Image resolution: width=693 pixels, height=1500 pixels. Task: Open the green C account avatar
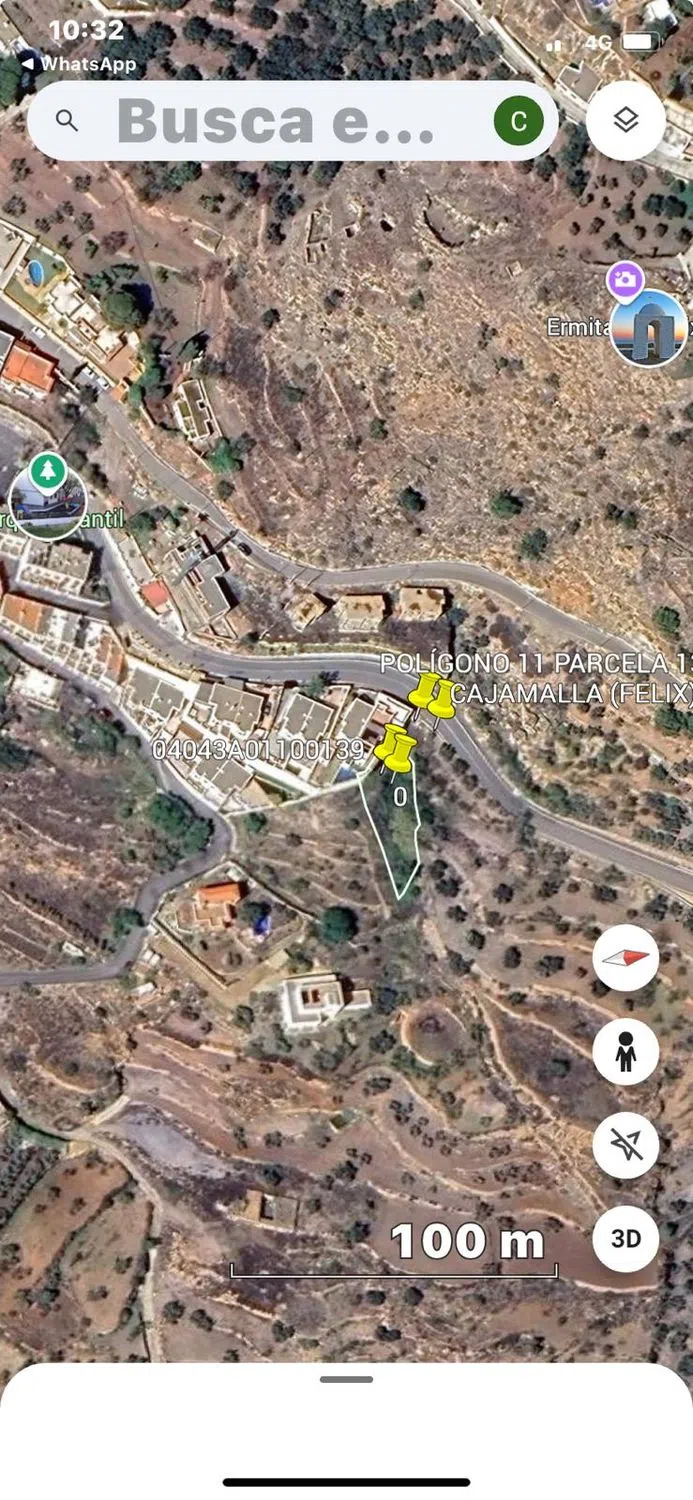(x=518, y=121)
